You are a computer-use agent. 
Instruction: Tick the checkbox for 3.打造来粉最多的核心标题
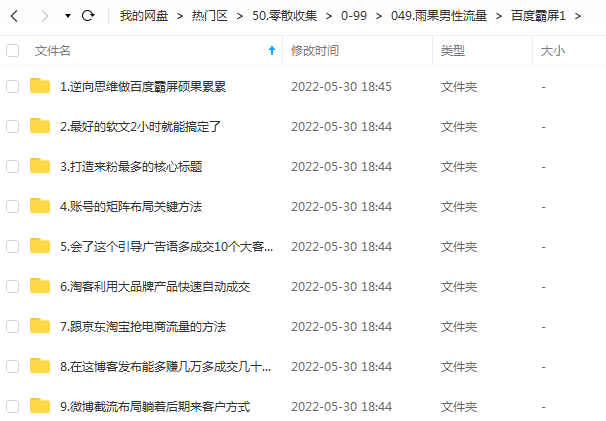(13, 167)
